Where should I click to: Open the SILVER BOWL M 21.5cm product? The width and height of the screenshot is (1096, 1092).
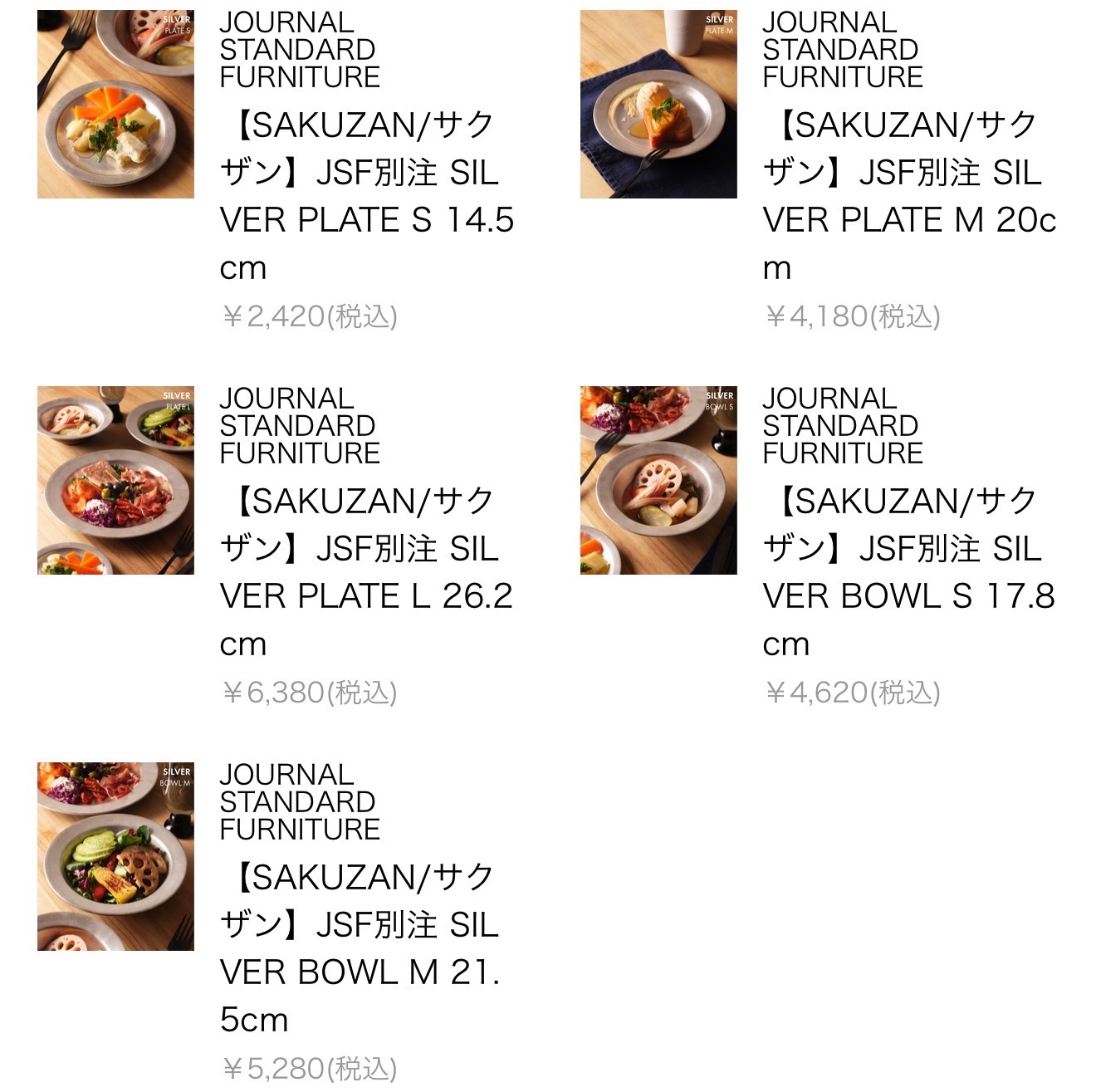[366, 948]
